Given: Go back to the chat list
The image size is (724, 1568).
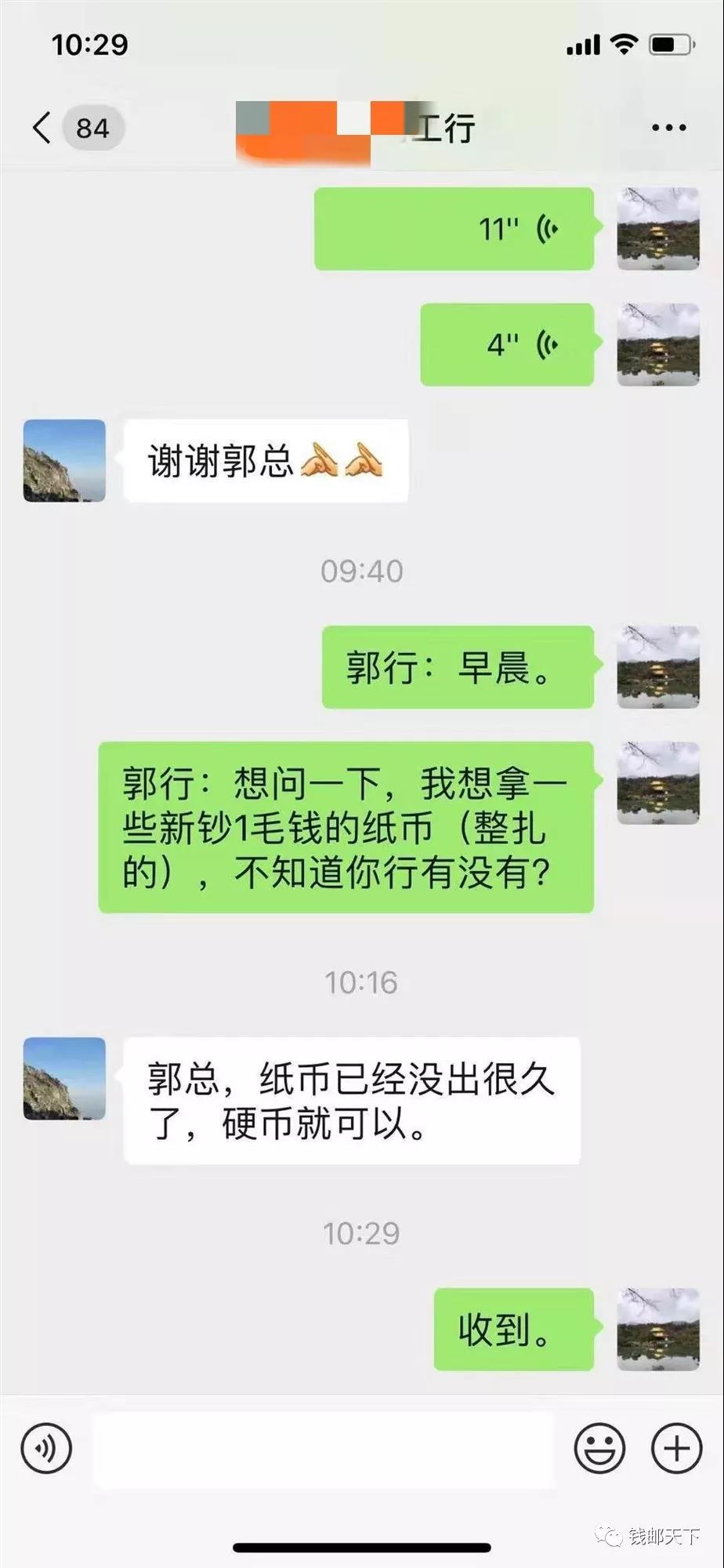Looking at the screenshot, I should (43, 128).
